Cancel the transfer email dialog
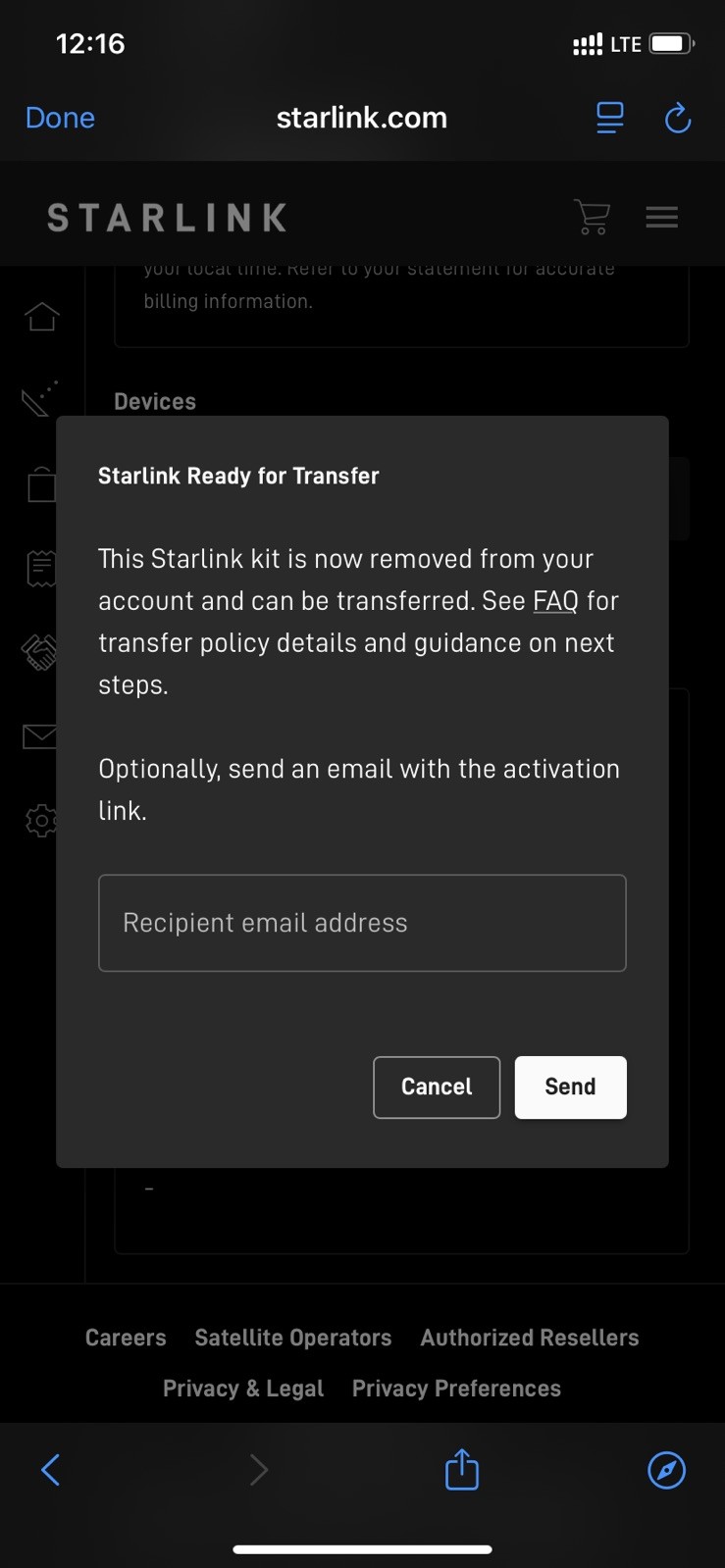This screenshot has height=1568, width=725. pos(437,1087)
